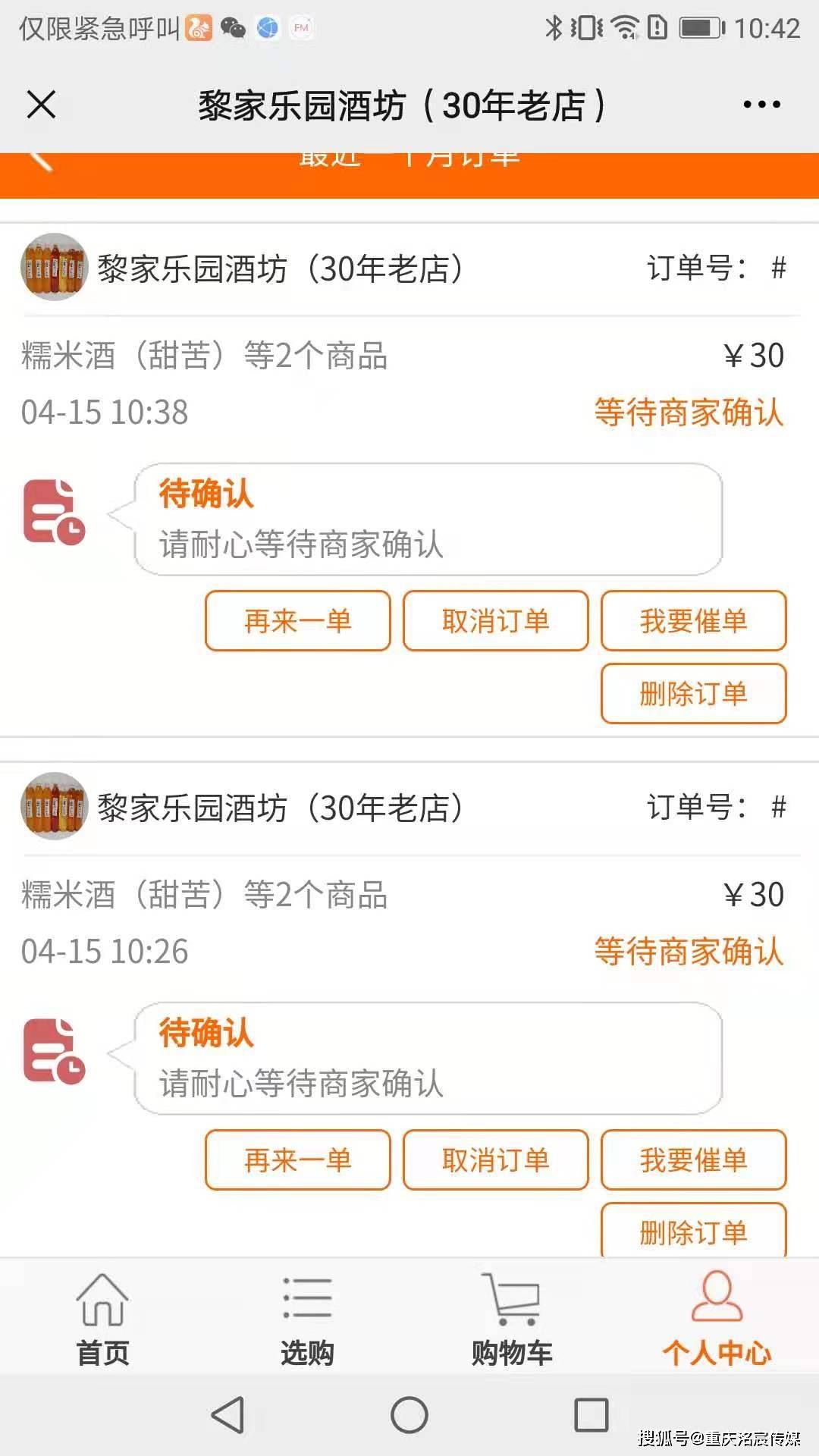Select the 个人中心 tab

click(x=717, y=1319)
